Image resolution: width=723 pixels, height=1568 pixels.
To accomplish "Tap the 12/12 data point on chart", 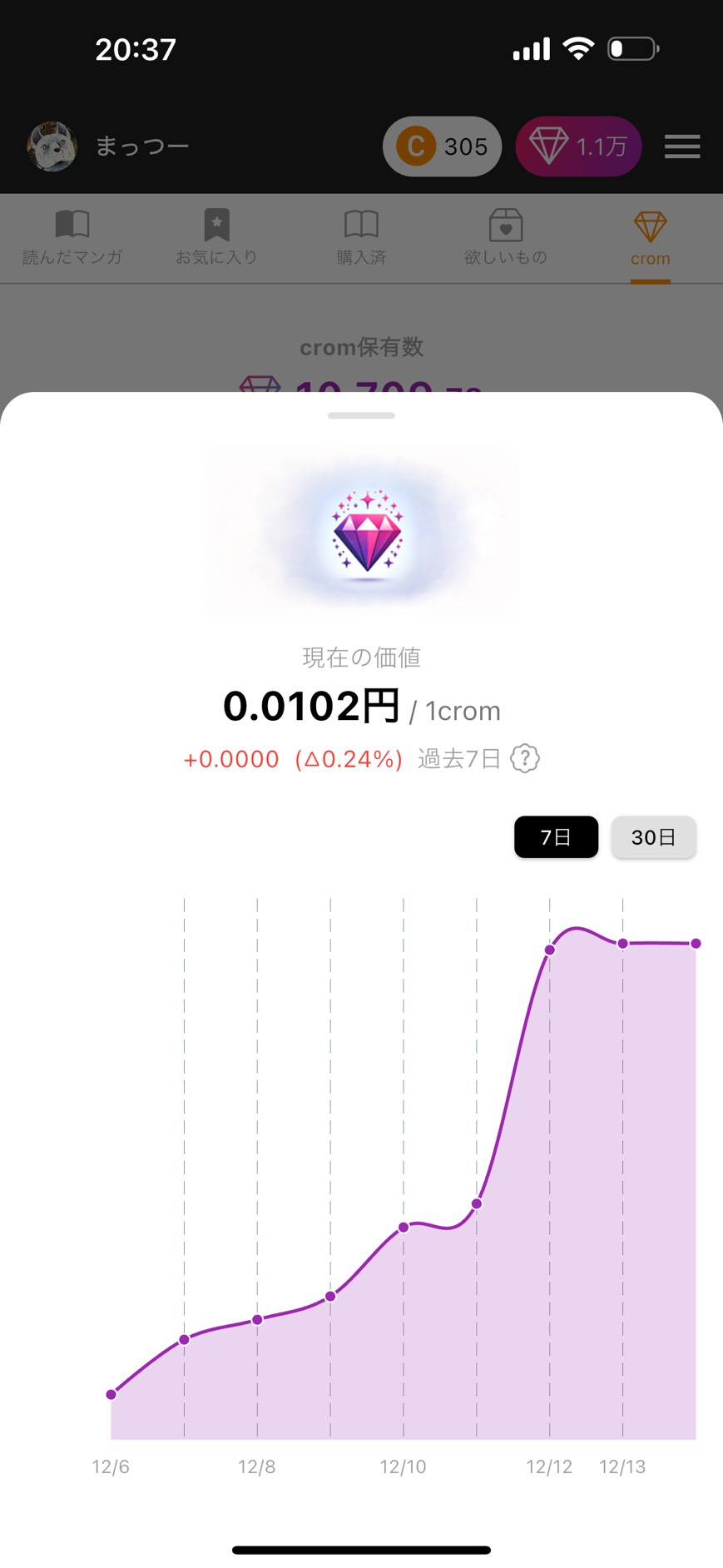I will (x=550, y=950).
